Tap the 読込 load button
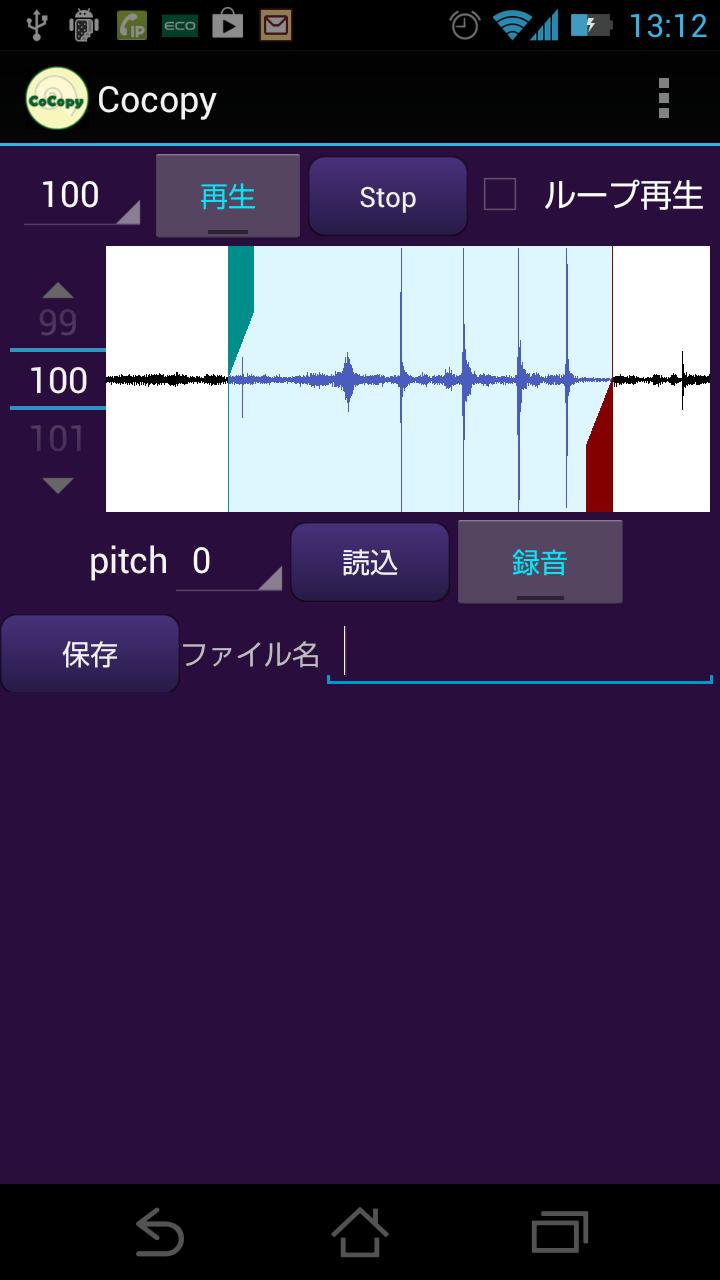 pyautogui.click(x=370, y=562)
